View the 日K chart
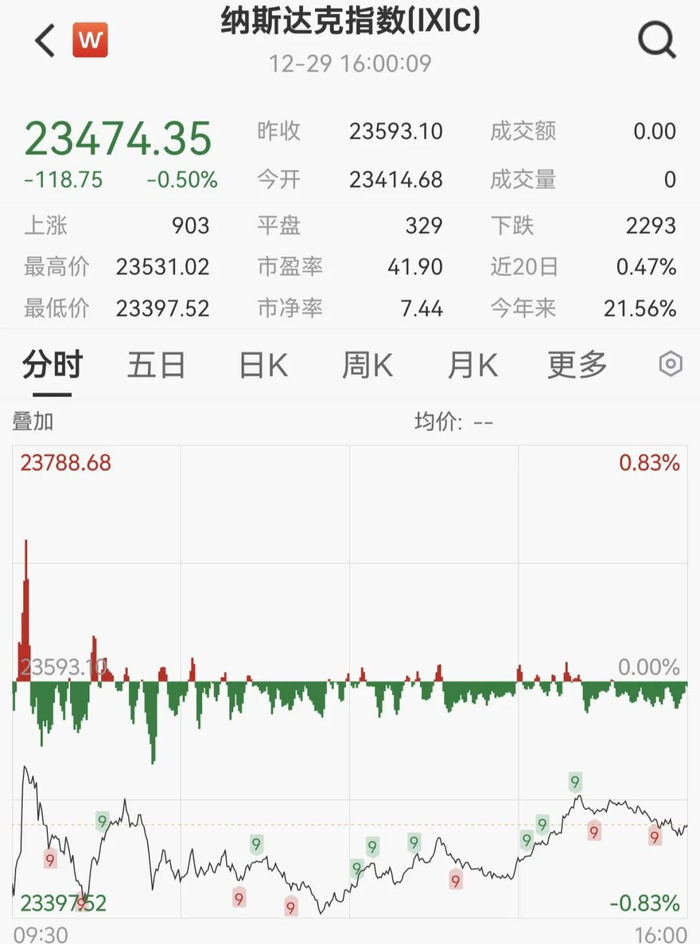 [x=263, y=365]
